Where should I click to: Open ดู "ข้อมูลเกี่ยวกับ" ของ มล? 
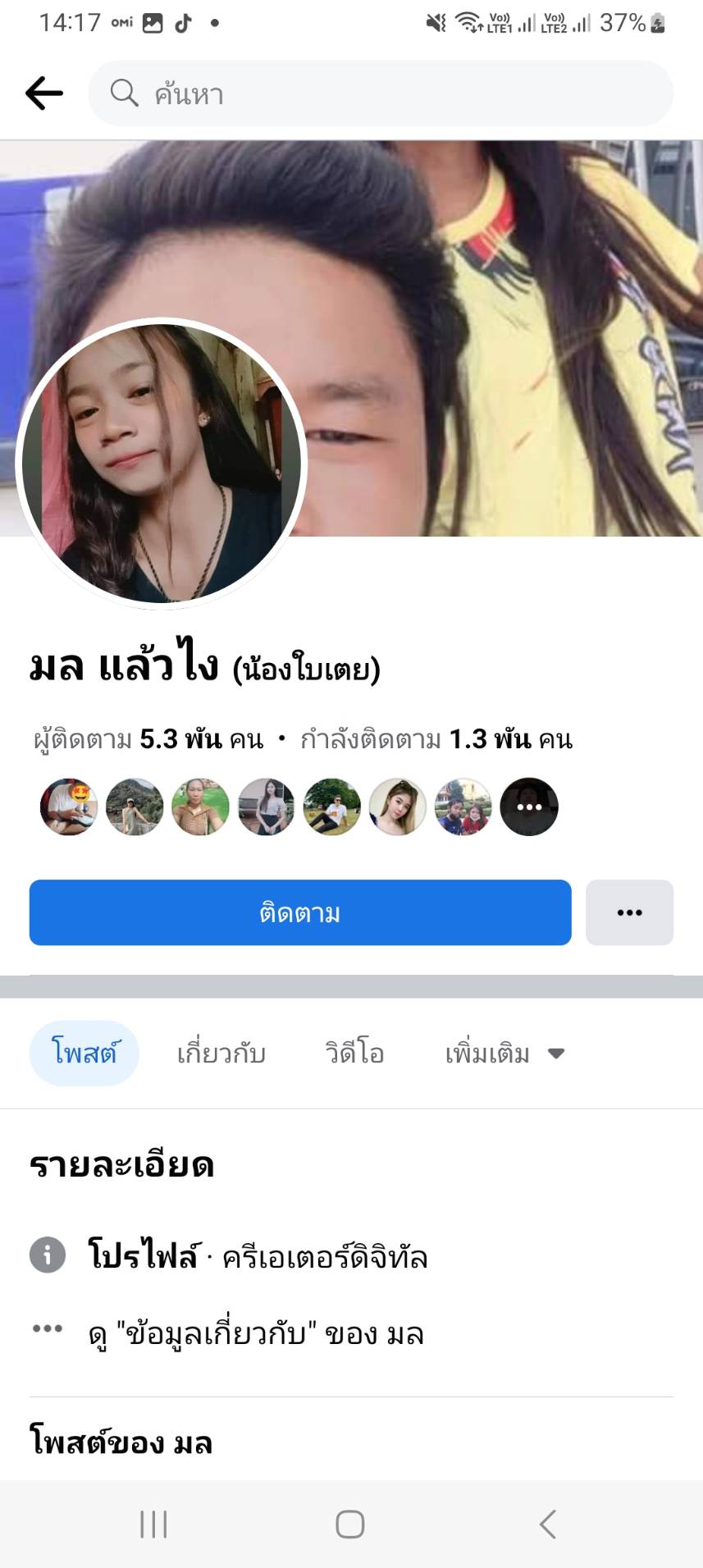coord(256,1334)
